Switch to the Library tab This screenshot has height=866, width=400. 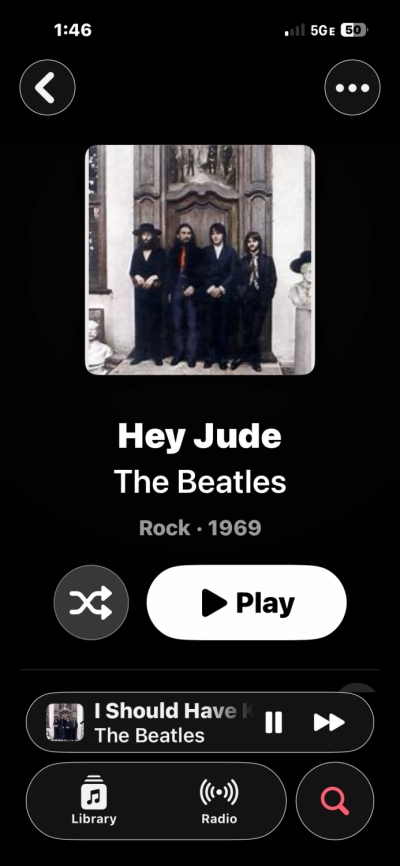pos(94,800)
